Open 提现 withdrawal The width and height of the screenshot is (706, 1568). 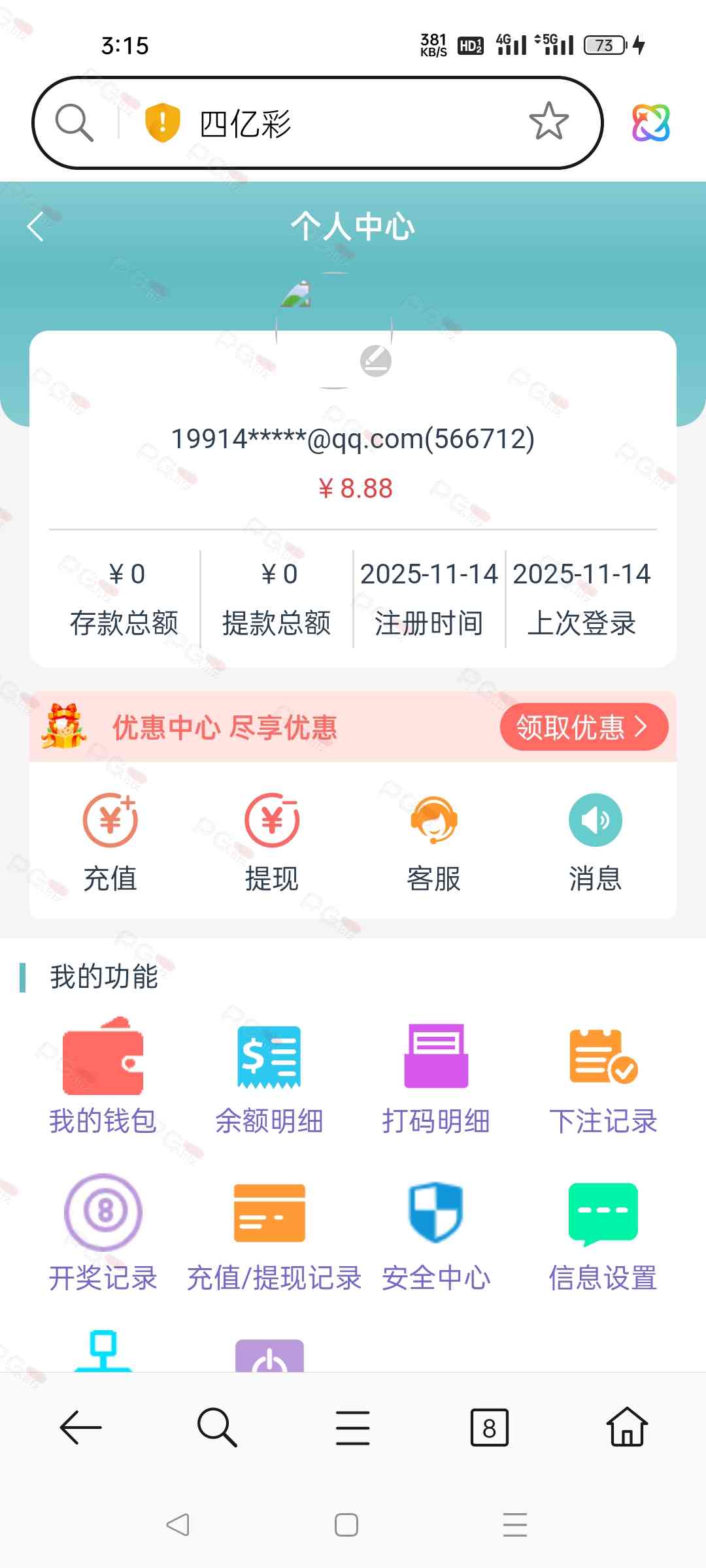point(272,841)
